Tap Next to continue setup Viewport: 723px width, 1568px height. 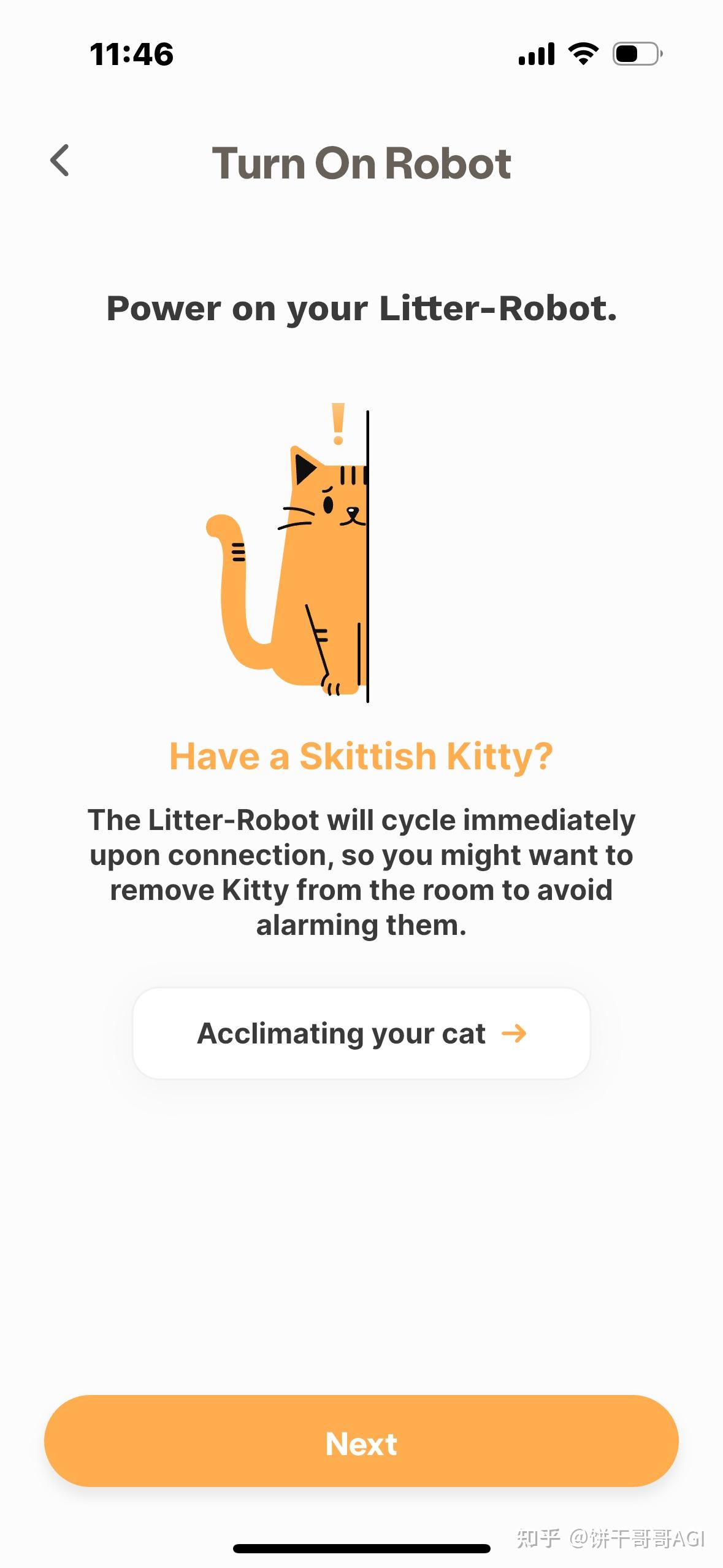[361, 1443]
